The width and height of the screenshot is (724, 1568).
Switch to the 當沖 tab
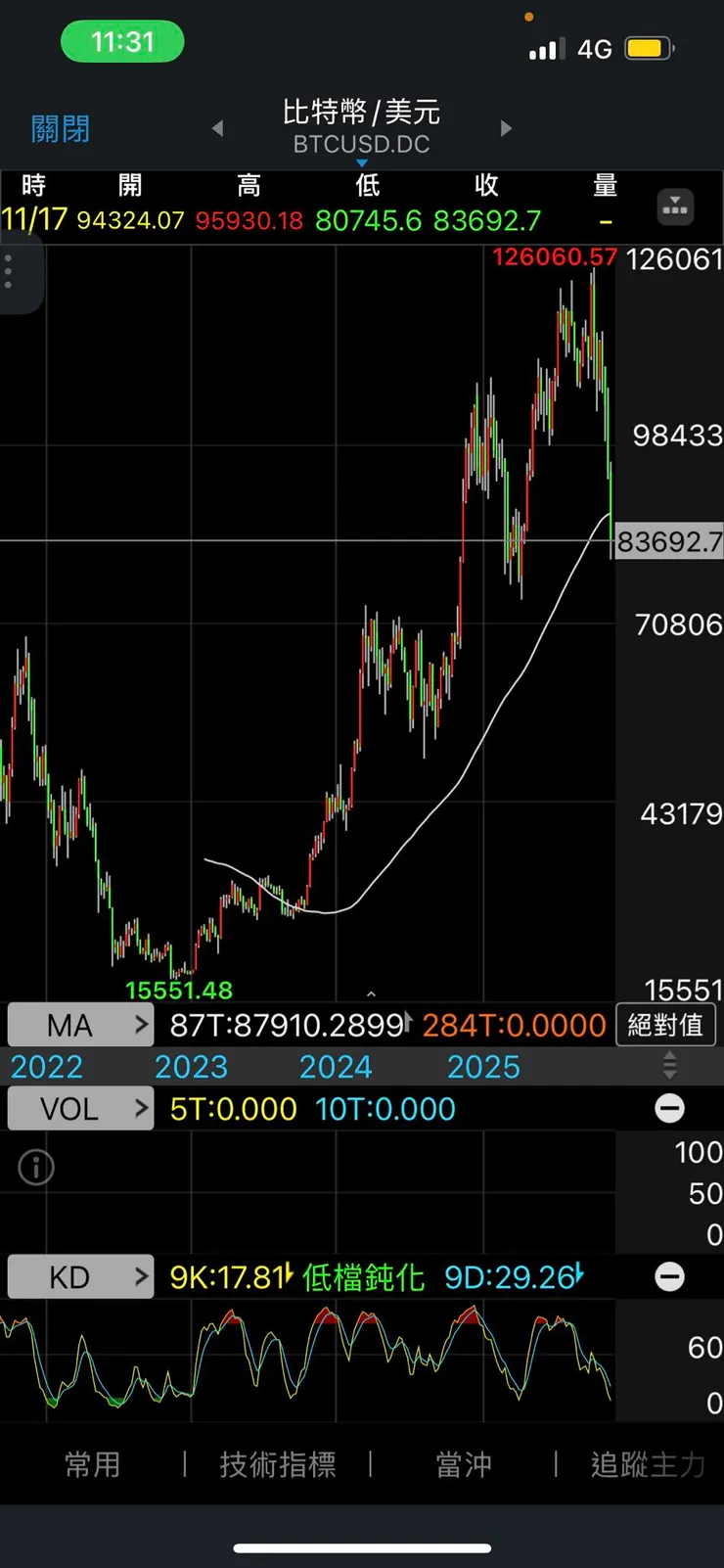coord(464,1464)
